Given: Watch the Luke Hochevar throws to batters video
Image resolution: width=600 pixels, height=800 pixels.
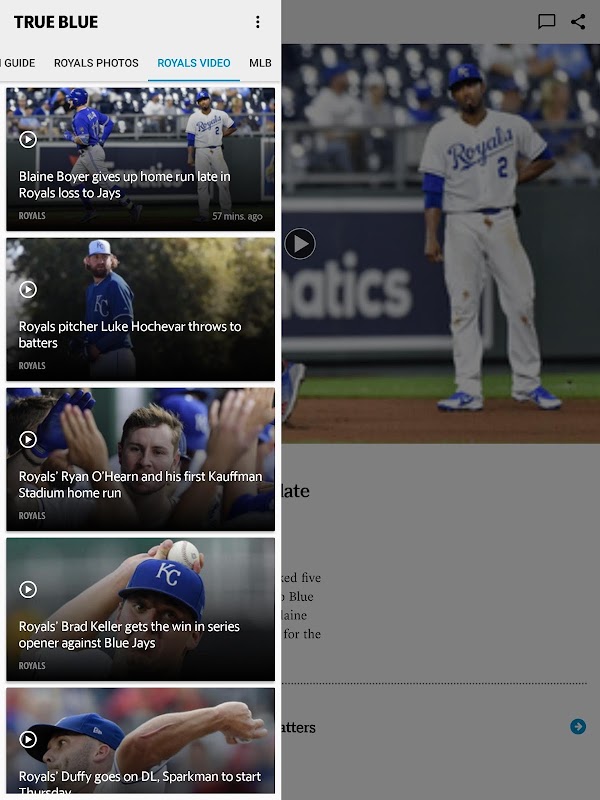Looking at the screenshot, I should pos(140,309).
